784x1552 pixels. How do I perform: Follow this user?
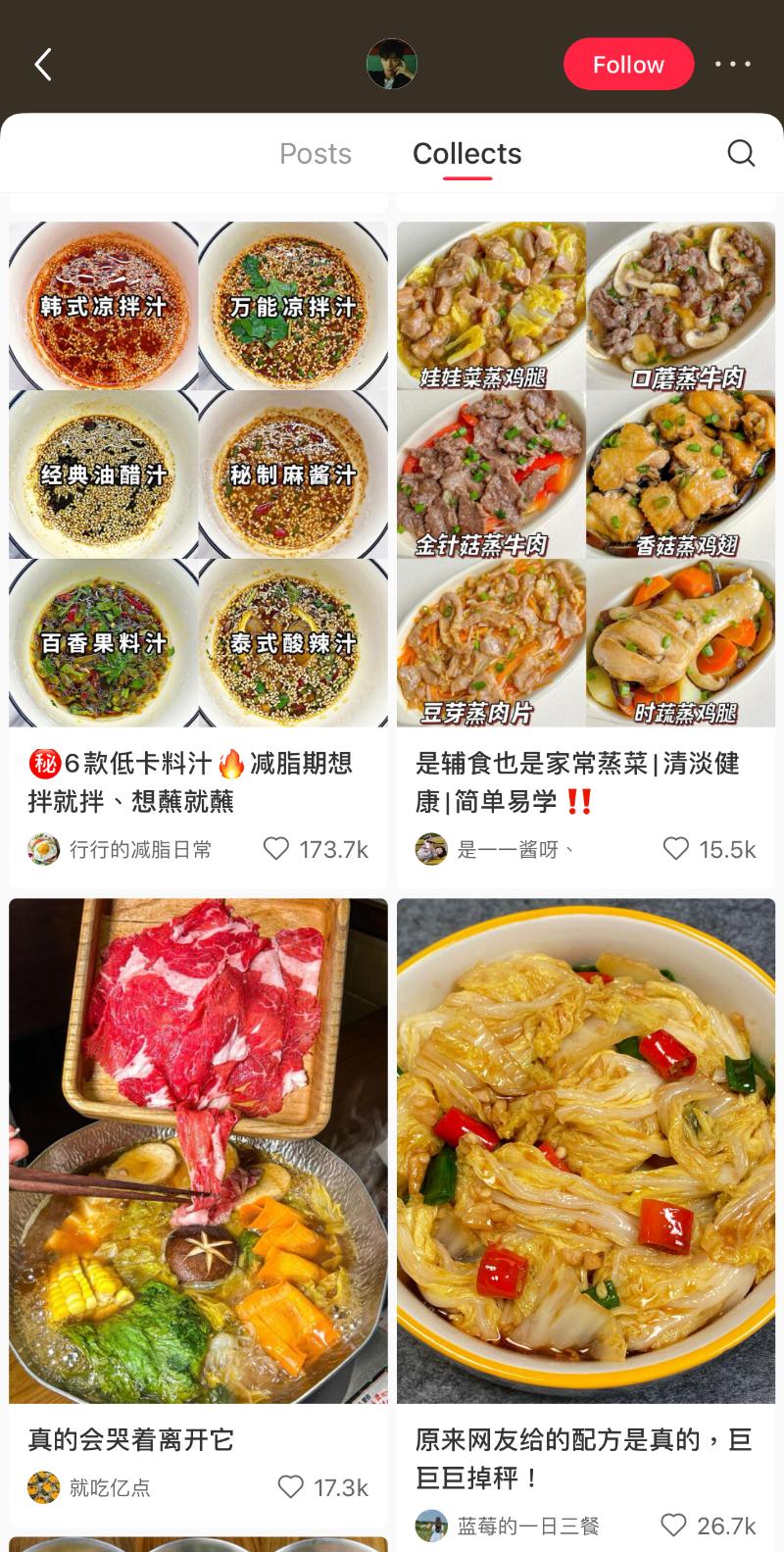pyautogui.click(x=628, y=65)
